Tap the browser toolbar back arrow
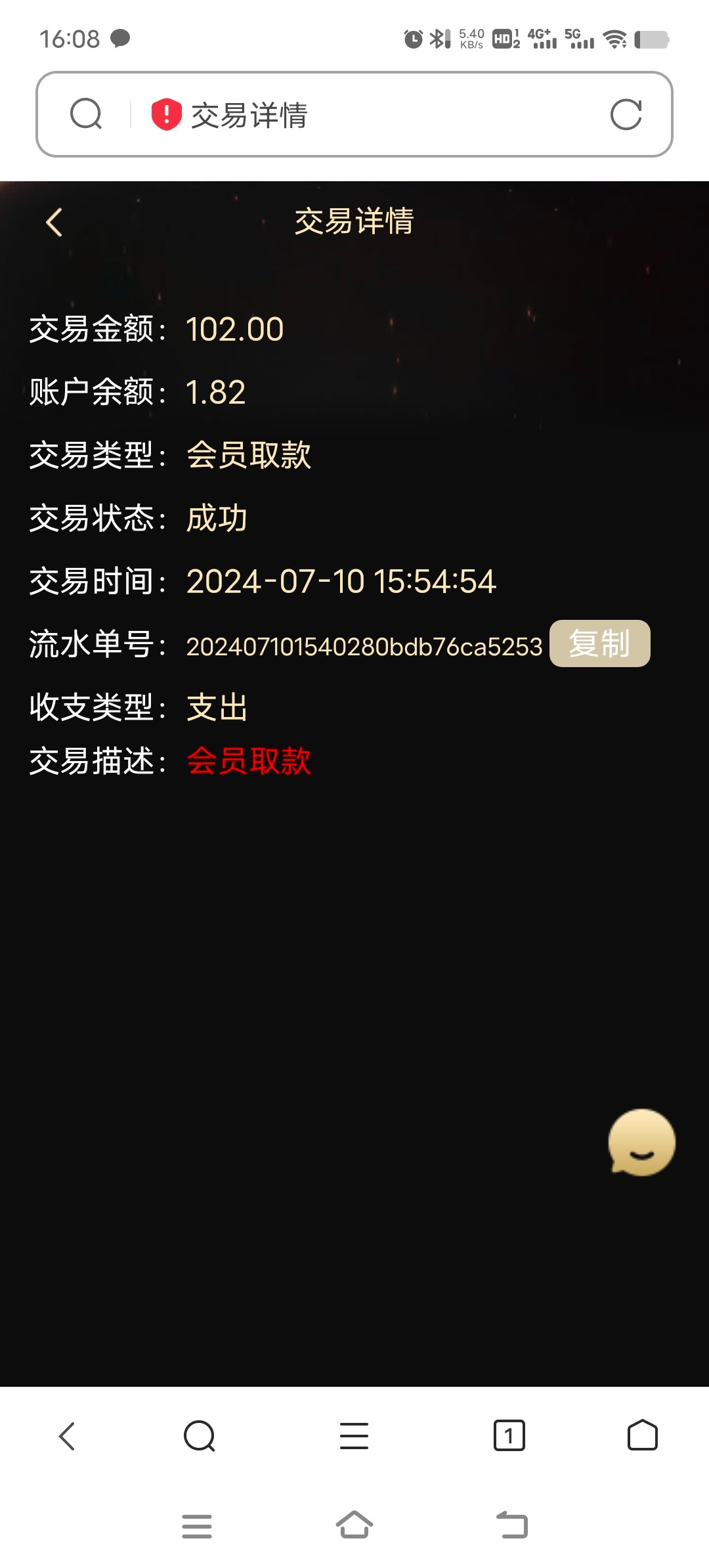Viewport: 709px width, 1568px height. tap(67, 1436)
